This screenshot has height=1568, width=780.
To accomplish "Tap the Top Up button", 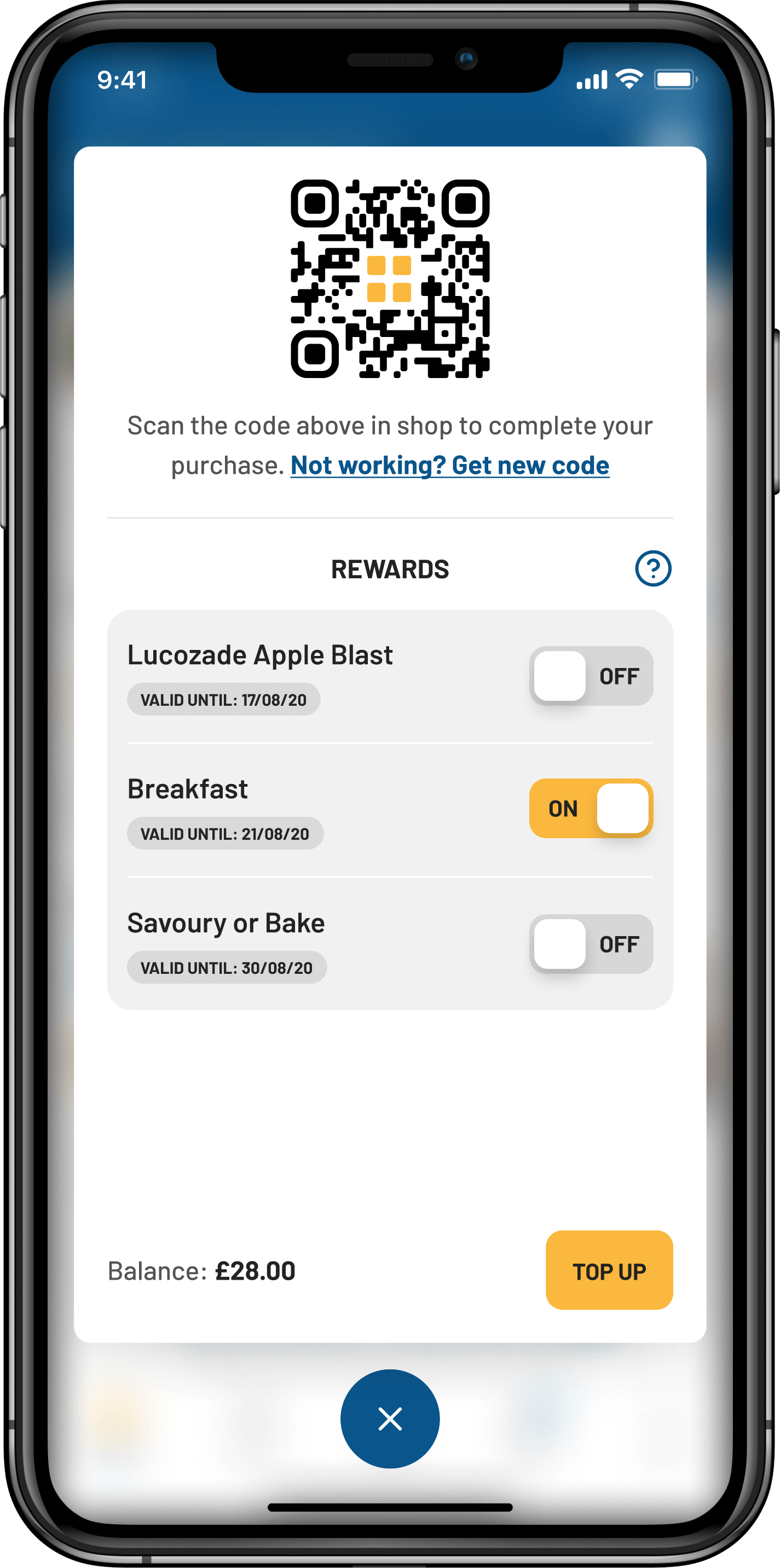I will tap(609, 1270).
